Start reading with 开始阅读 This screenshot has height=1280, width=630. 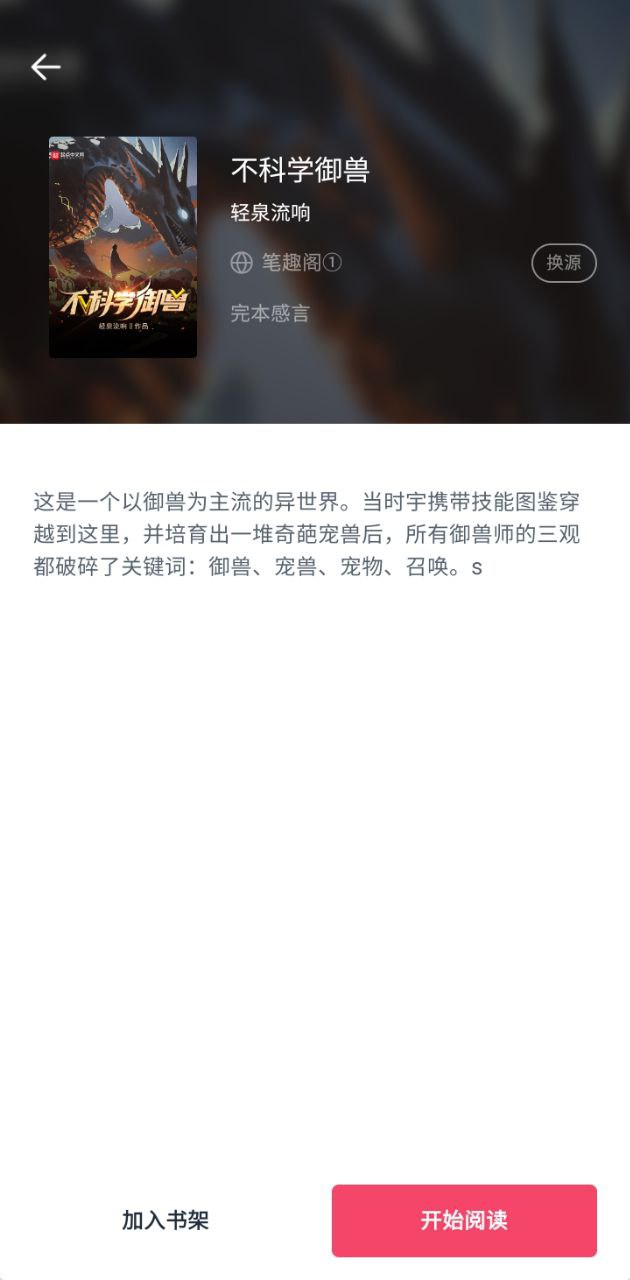[464, 1220]
